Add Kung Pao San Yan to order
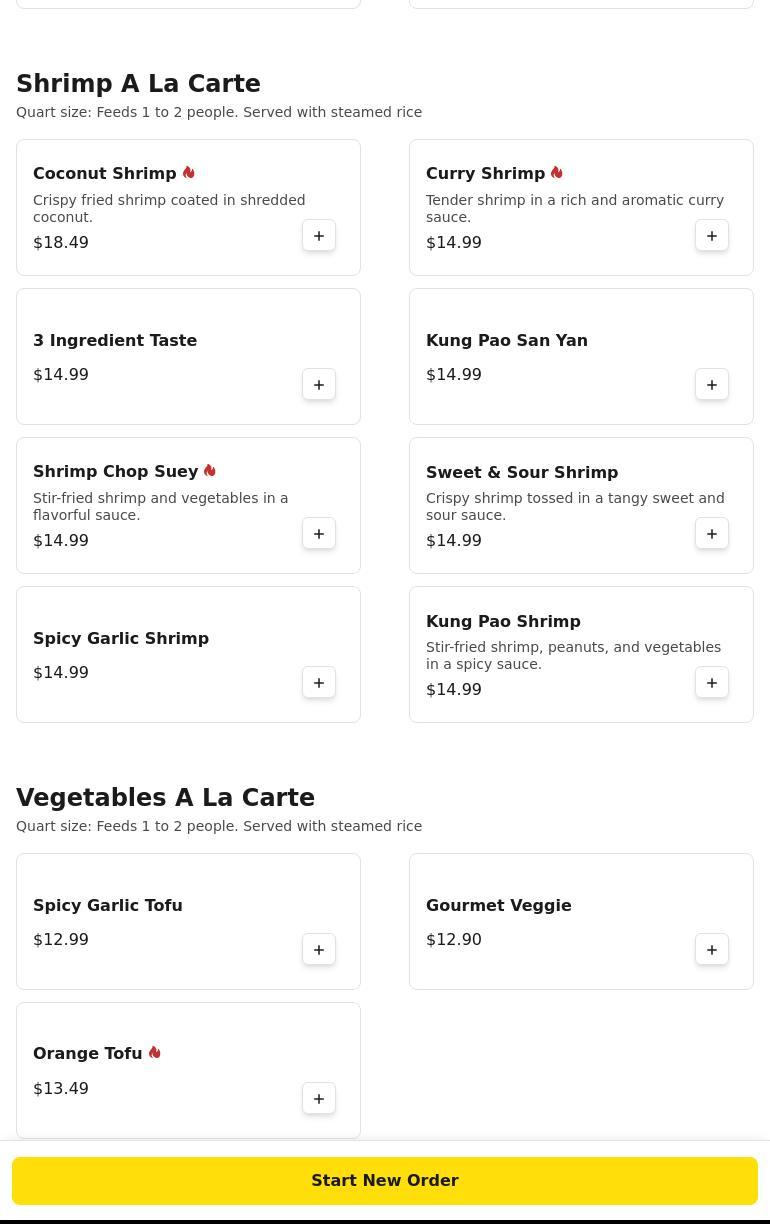The image size is (770, 1224). tap(712, 385)
